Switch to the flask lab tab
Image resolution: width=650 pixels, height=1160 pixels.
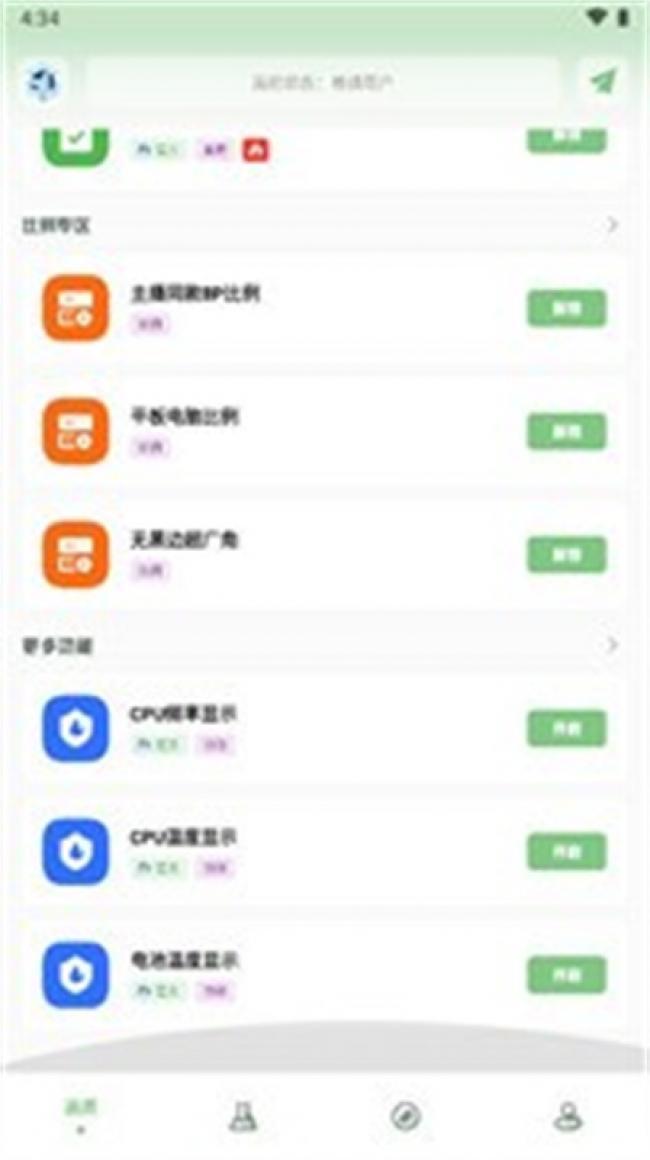(x=243, y=1116)
